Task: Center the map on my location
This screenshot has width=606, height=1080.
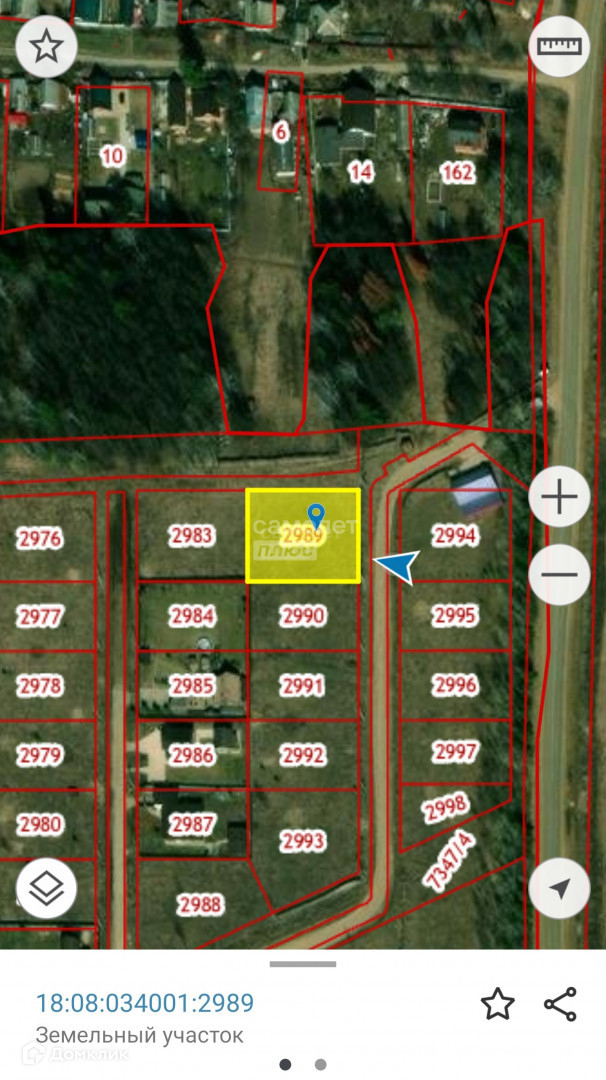Action: pos(559,888)
